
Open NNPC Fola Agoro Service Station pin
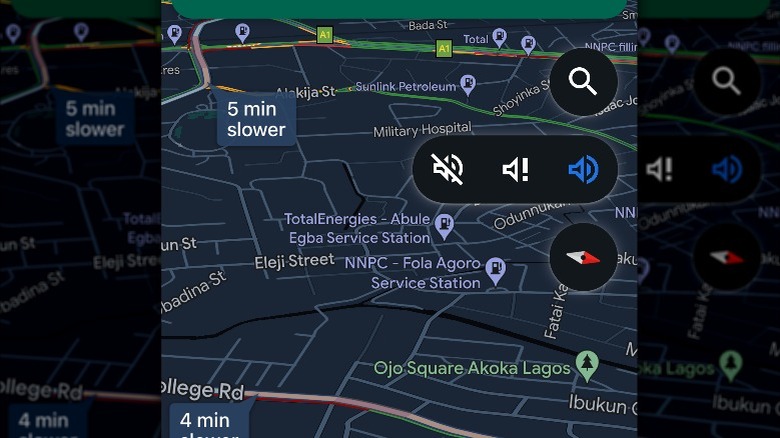(495, 268)
